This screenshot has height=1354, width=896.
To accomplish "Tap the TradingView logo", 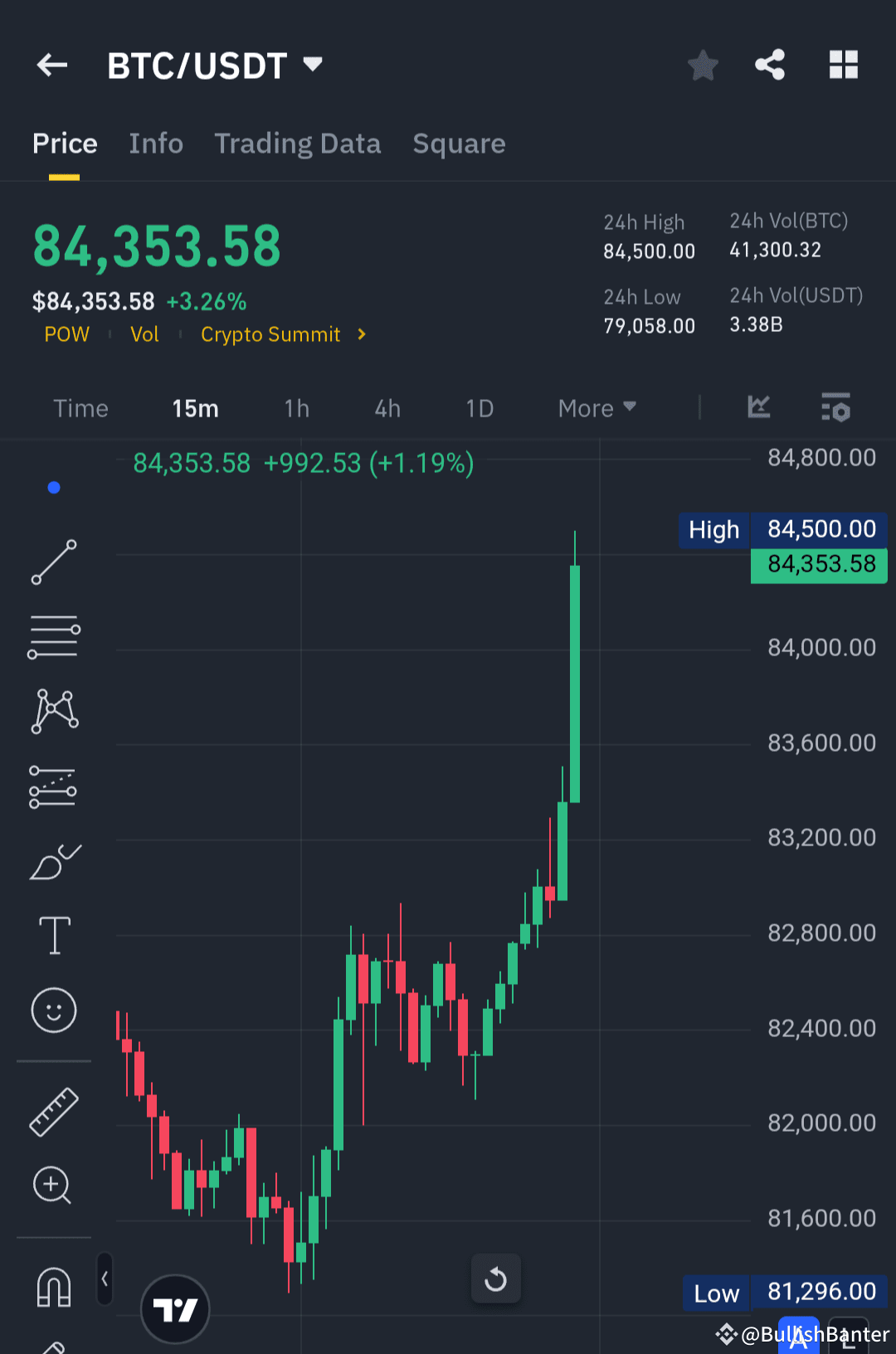I will click(175, 1307).
